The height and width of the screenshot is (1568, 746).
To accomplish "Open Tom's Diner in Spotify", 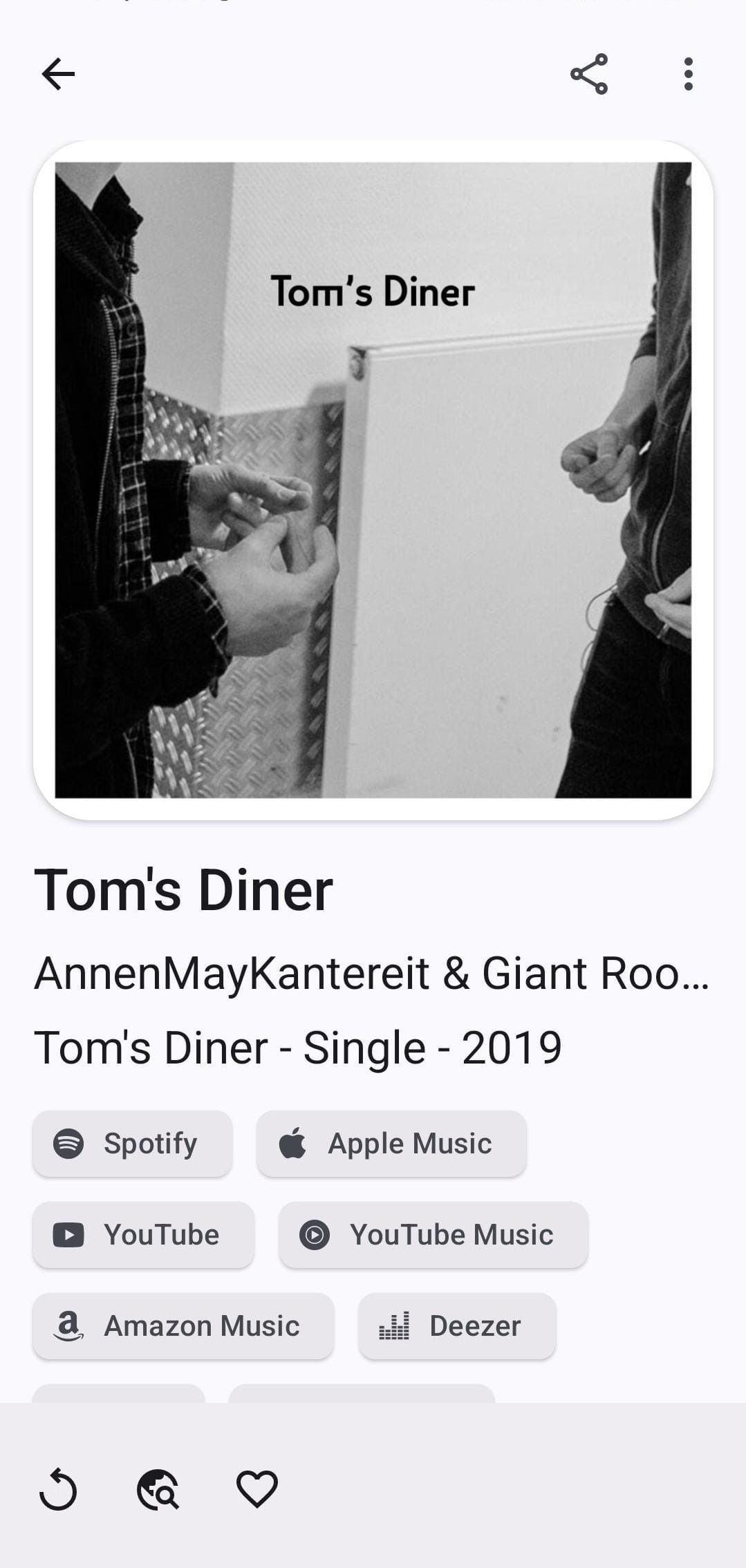I will point(133,1144).
